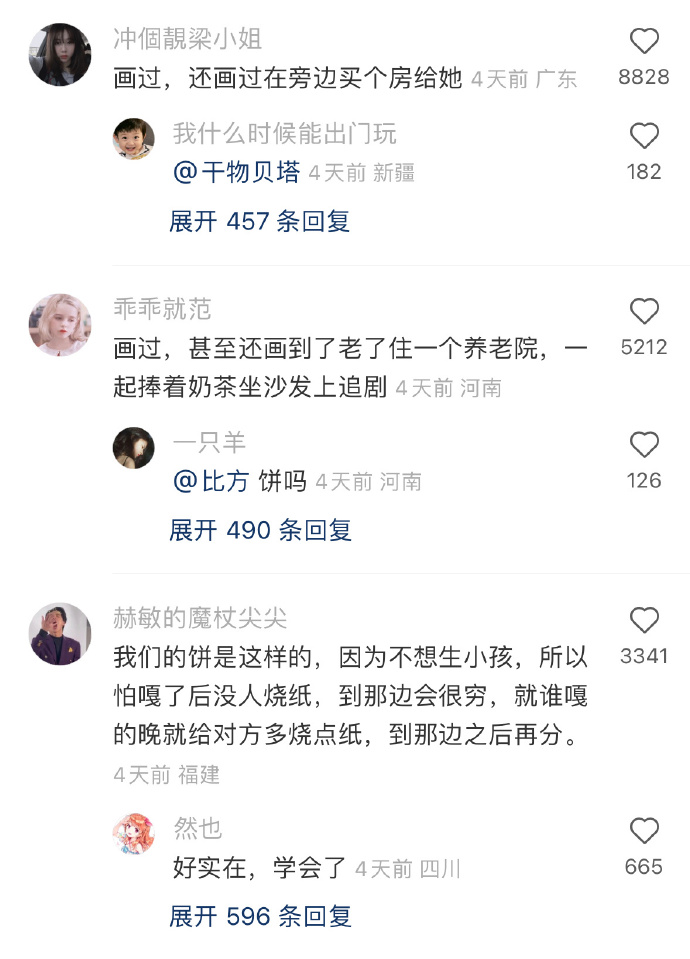This screenshot has height=959, width=690.
Task: Expand the 596 replies
Action: [x=260, y=915]
